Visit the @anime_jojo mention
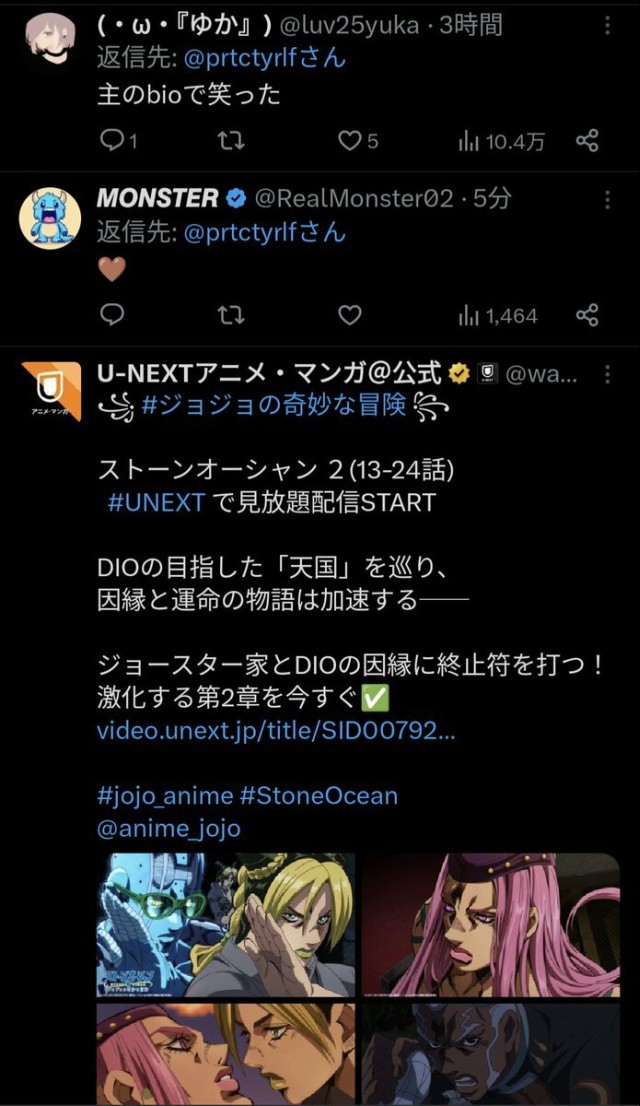This screenshot has height=1106, width=640. tap(169, 828)
